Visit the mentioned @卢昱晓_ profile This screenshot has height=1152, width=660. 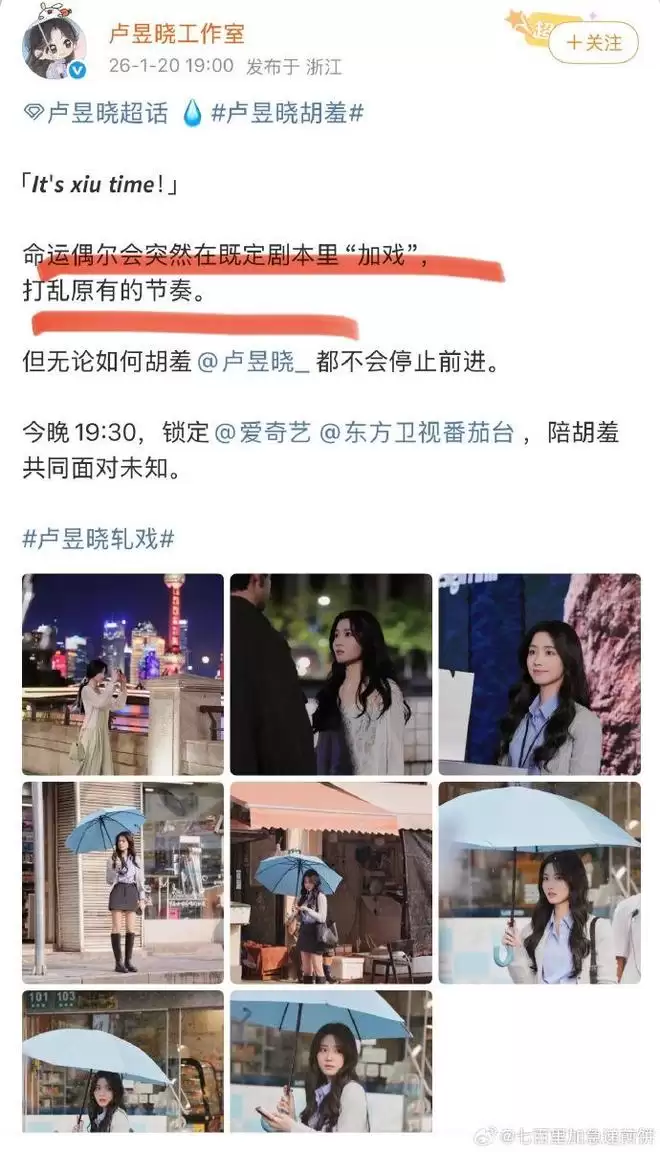(x=254, y=364)
